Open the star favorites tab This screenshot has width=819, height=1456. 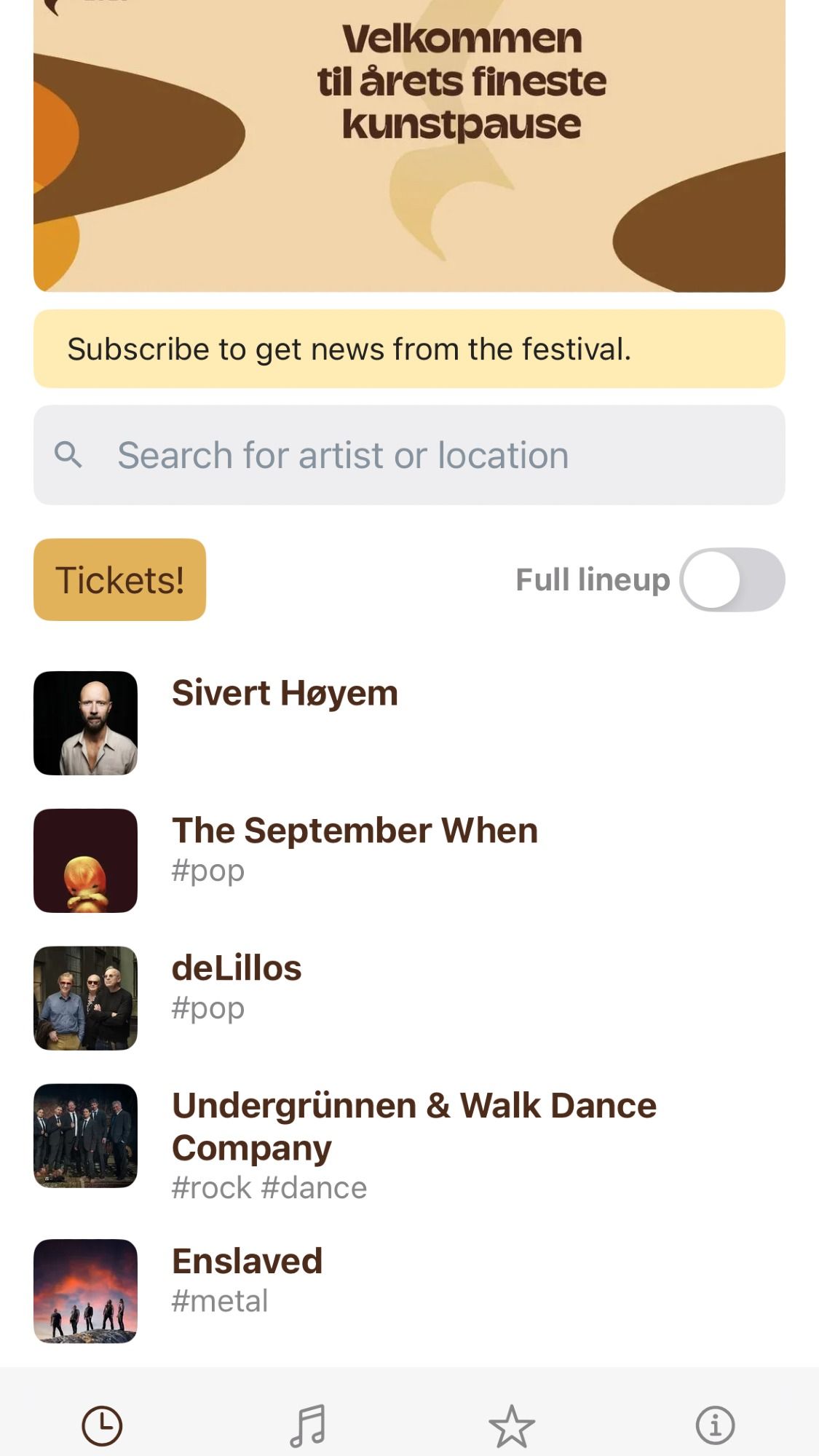(x=512, y=1425)
